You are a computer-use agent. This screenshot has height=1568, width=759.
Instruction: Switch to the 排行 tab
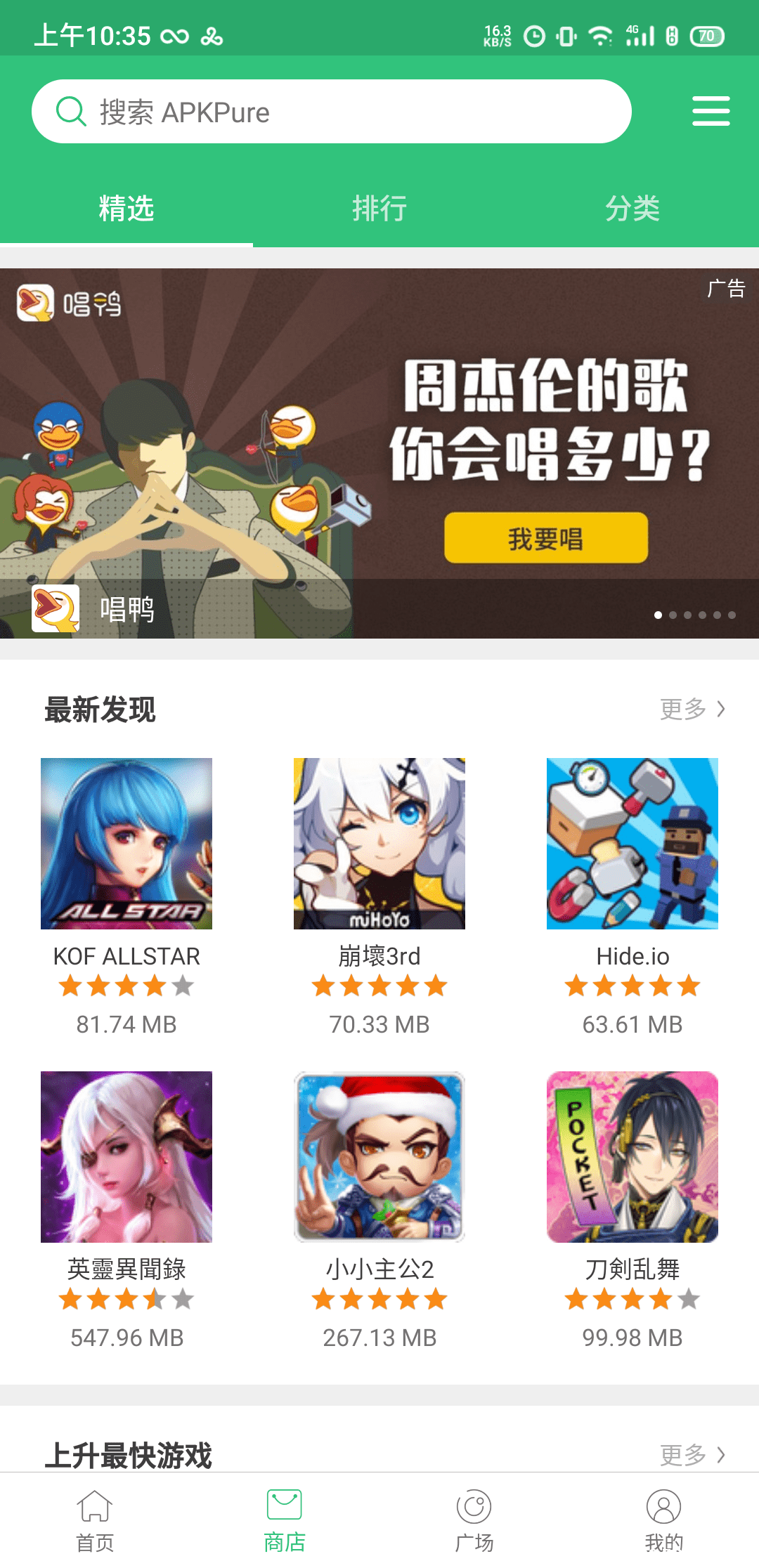(379, 209)
